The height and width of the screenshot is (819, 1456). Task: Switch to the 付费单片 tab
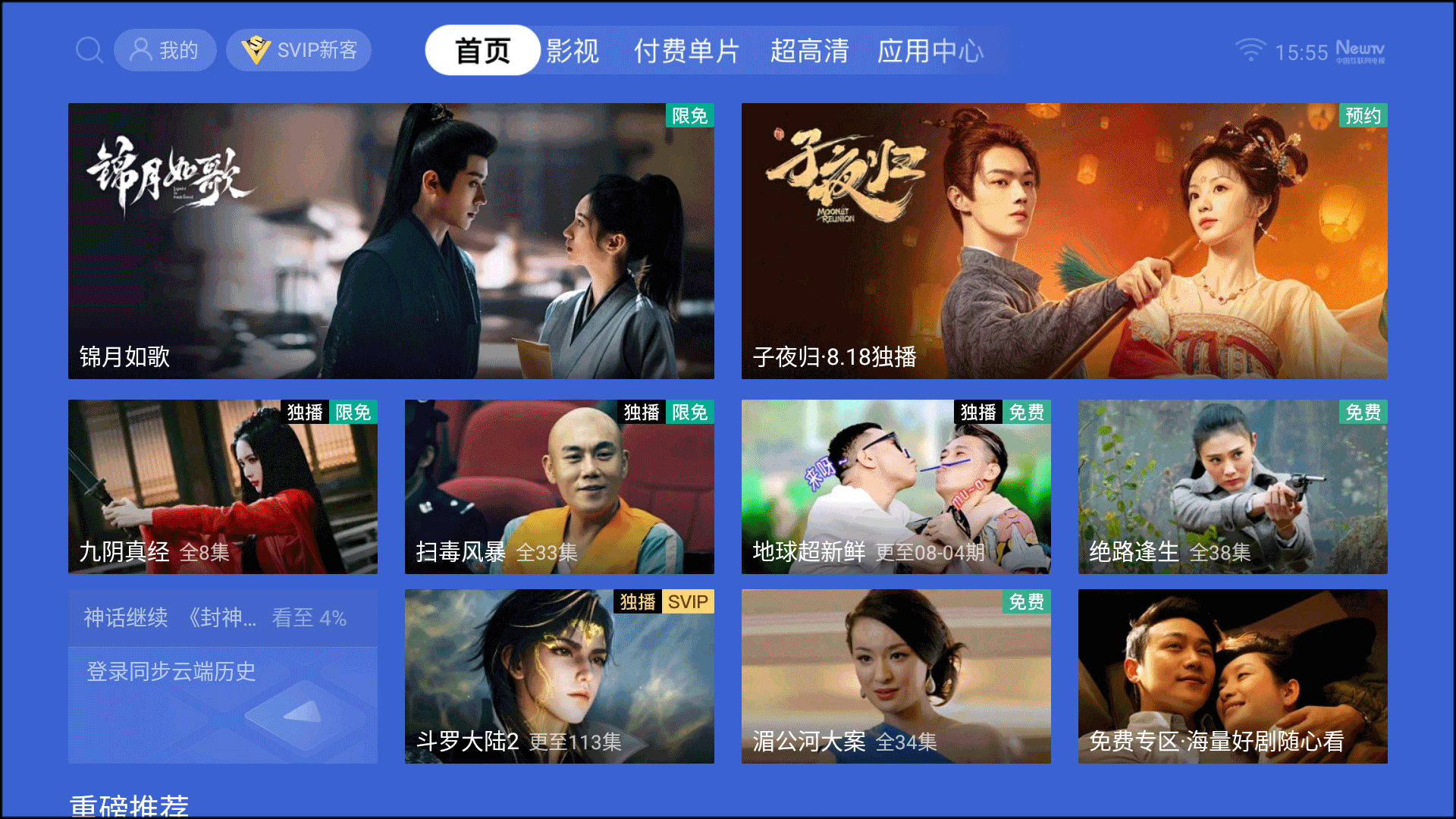tap(686, 51)
